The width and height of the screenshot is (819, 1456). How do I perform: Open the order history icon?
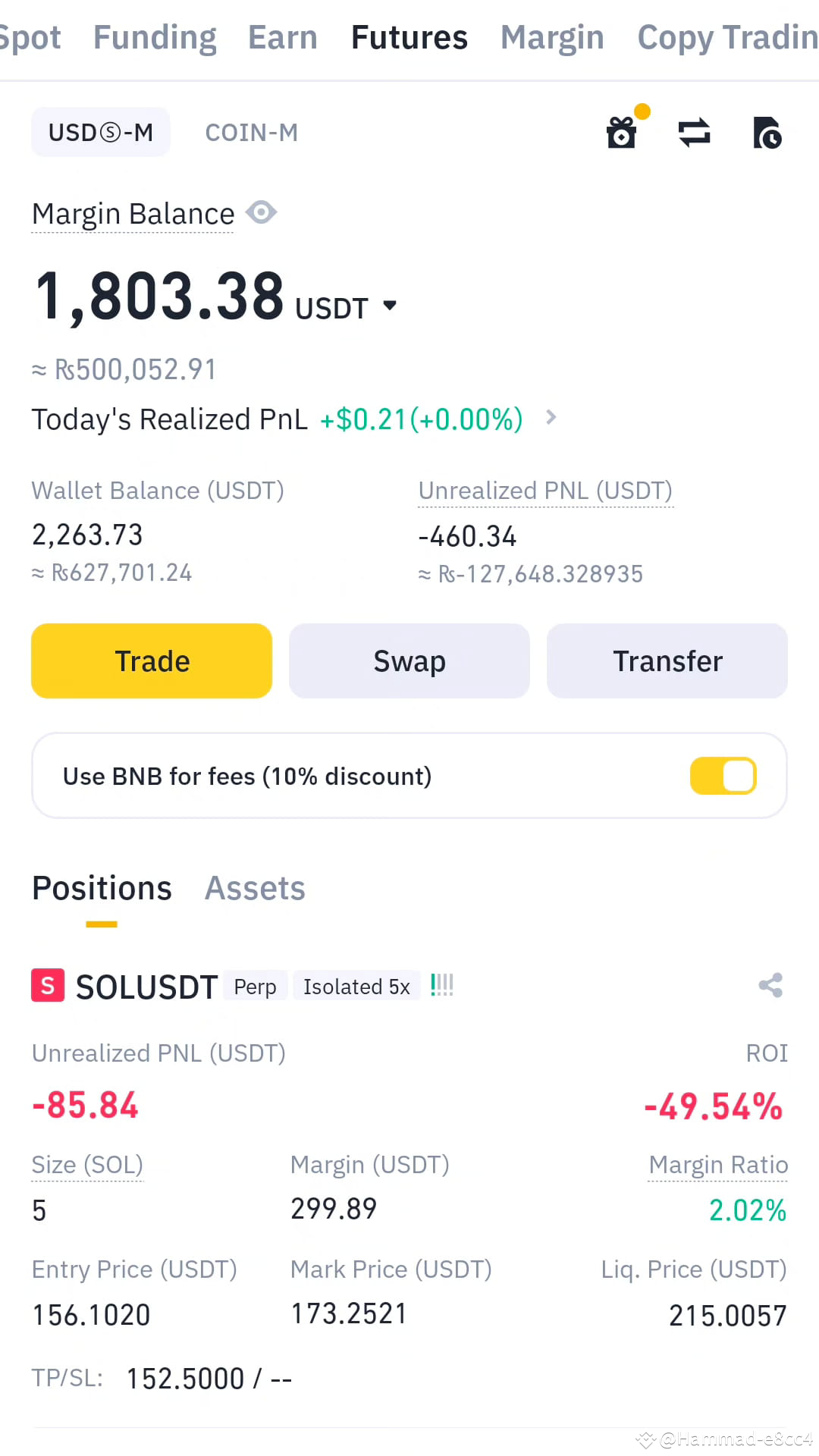tap(767, 132)
